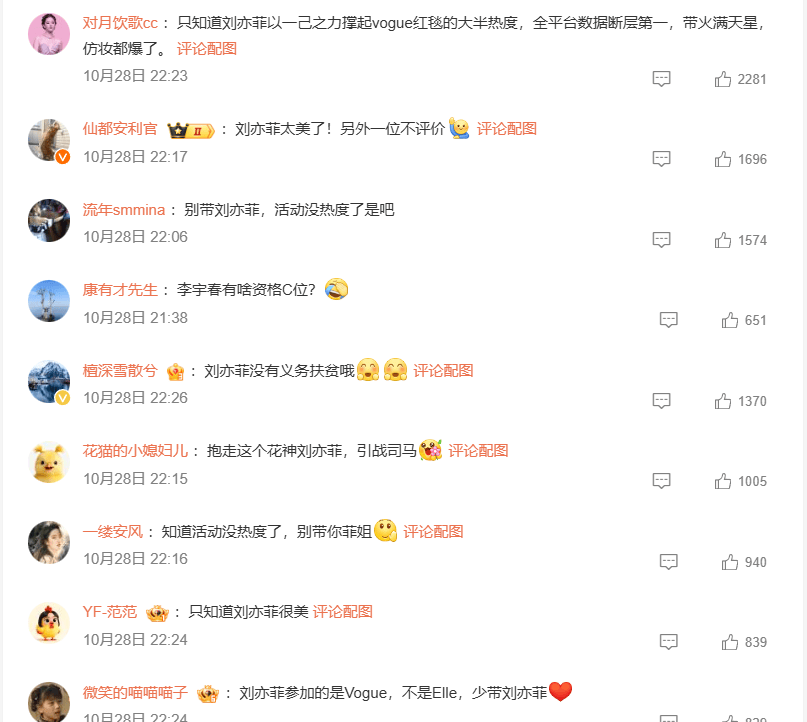This screenshot has width=807, height=722.
Task: Reply to 一缕安风's comment
Action: coord(669,562)
